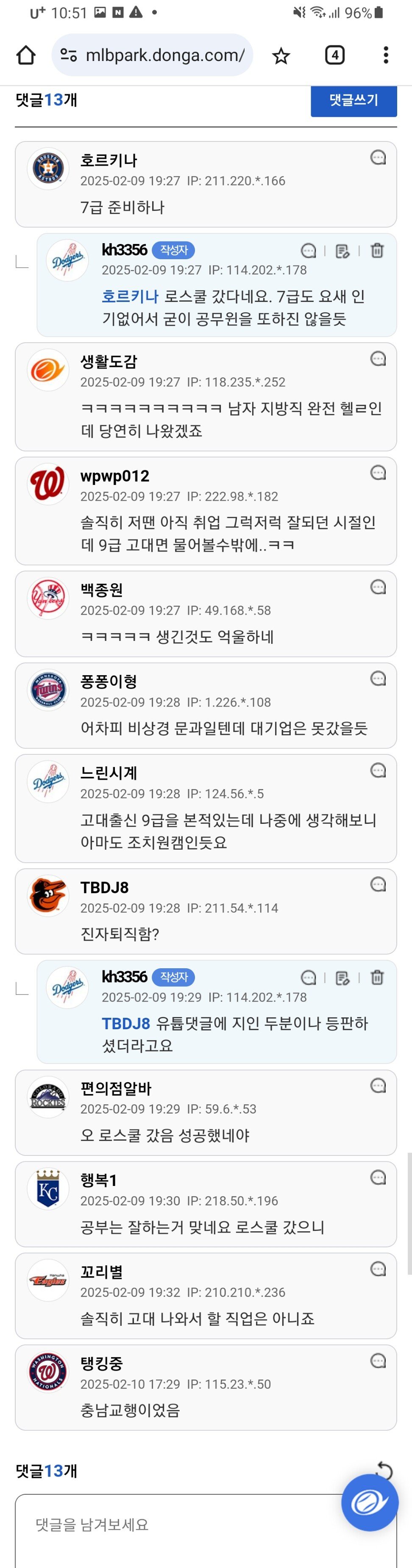
Task: Bookmark this page with the star
Action: tap(280, 56)
